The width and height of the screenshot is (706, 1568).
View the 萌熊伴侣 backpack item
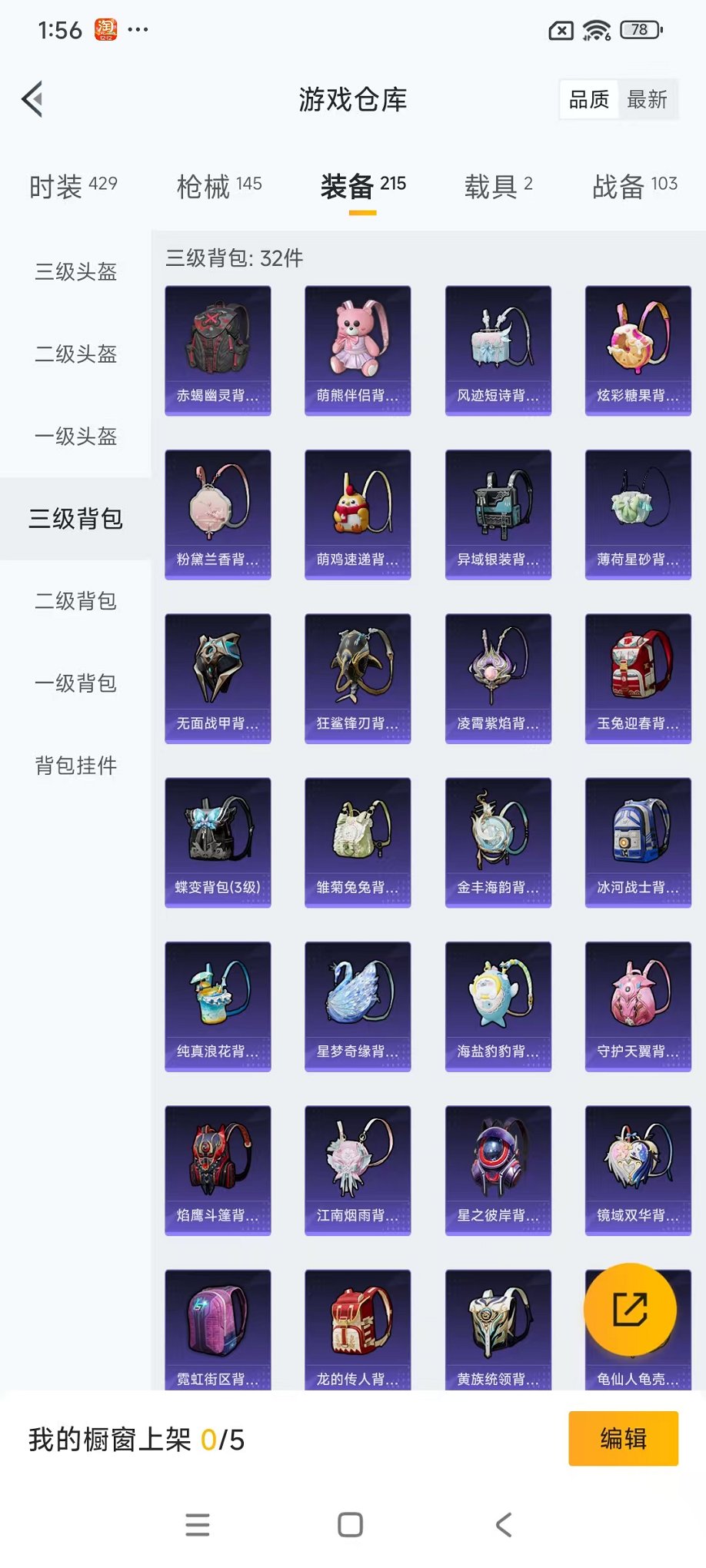point(358,350)
